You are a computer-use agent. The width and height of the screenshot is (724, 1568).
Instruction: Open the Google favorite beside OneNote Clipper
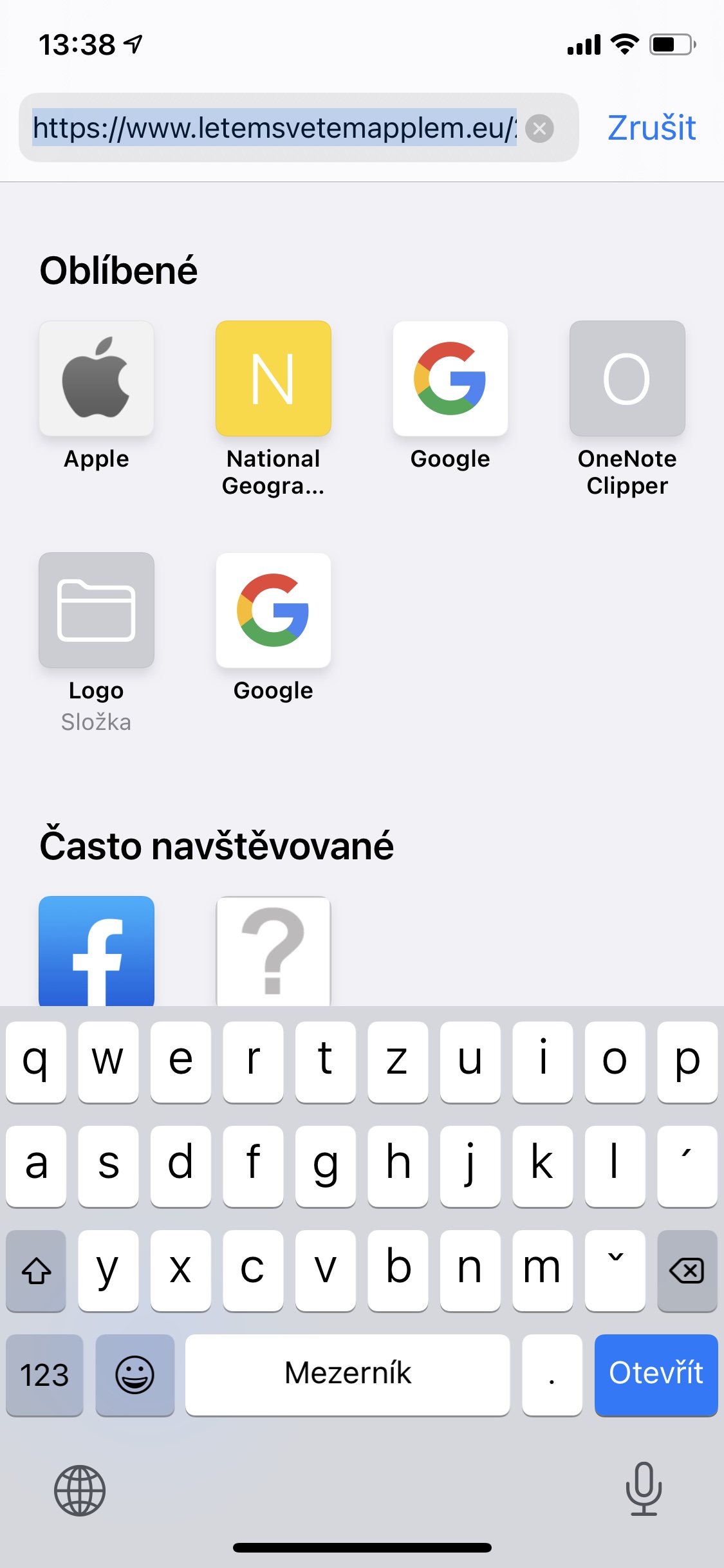450,380
